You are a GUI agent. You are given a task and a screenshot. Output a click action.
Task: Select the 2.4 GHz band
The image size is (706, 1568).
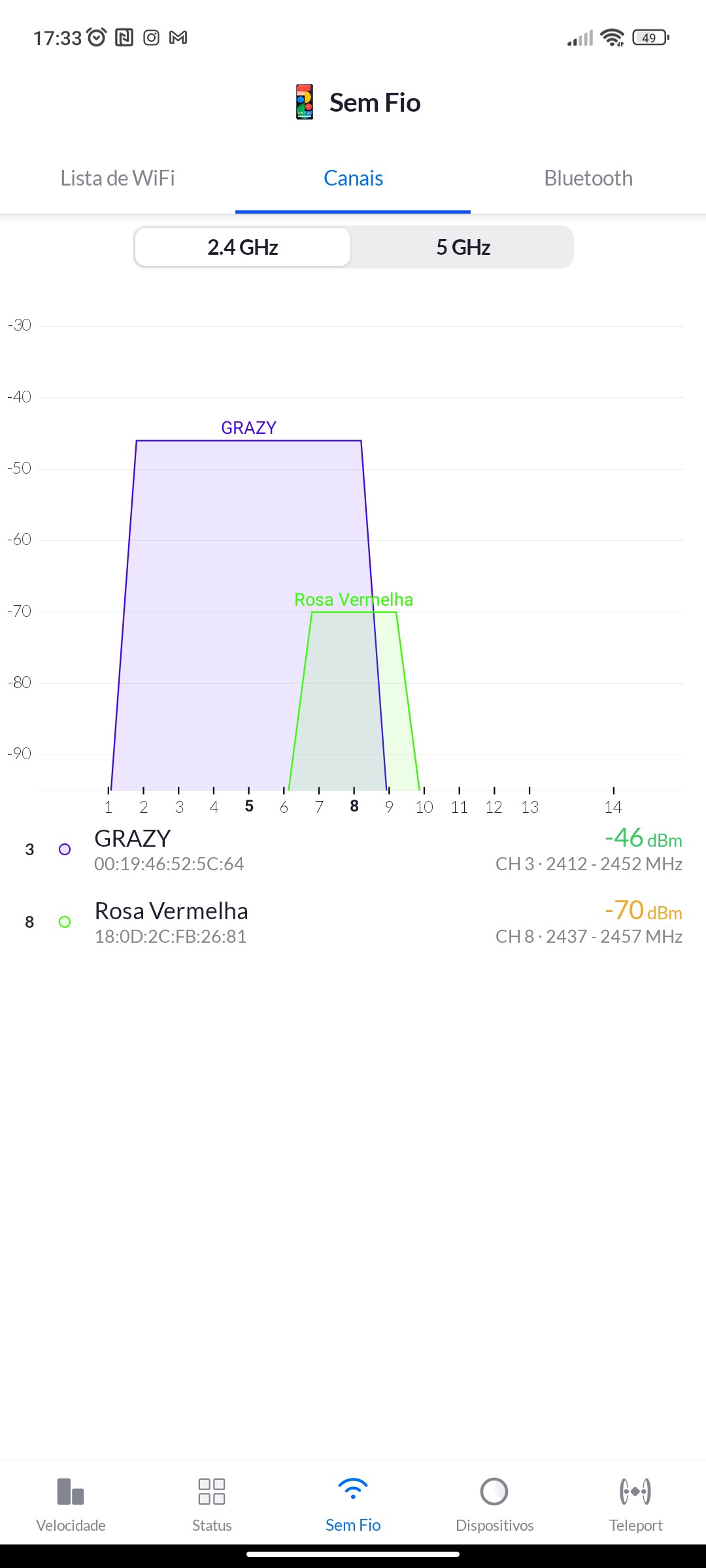pos(243,248)
